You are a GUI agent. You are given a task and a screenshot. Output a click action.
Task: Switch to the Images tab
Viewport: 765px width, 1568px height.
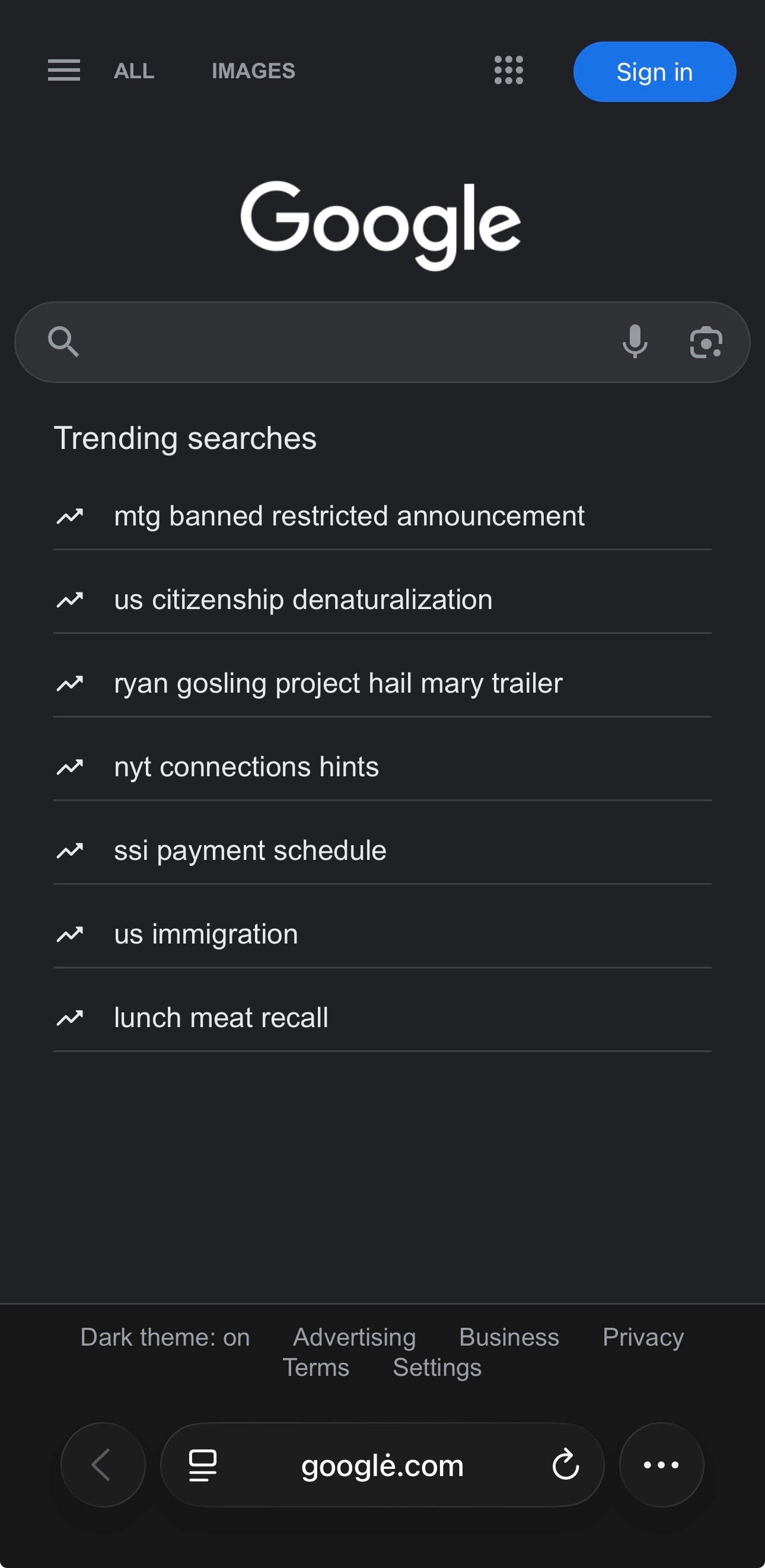click(x=253, y=71)
